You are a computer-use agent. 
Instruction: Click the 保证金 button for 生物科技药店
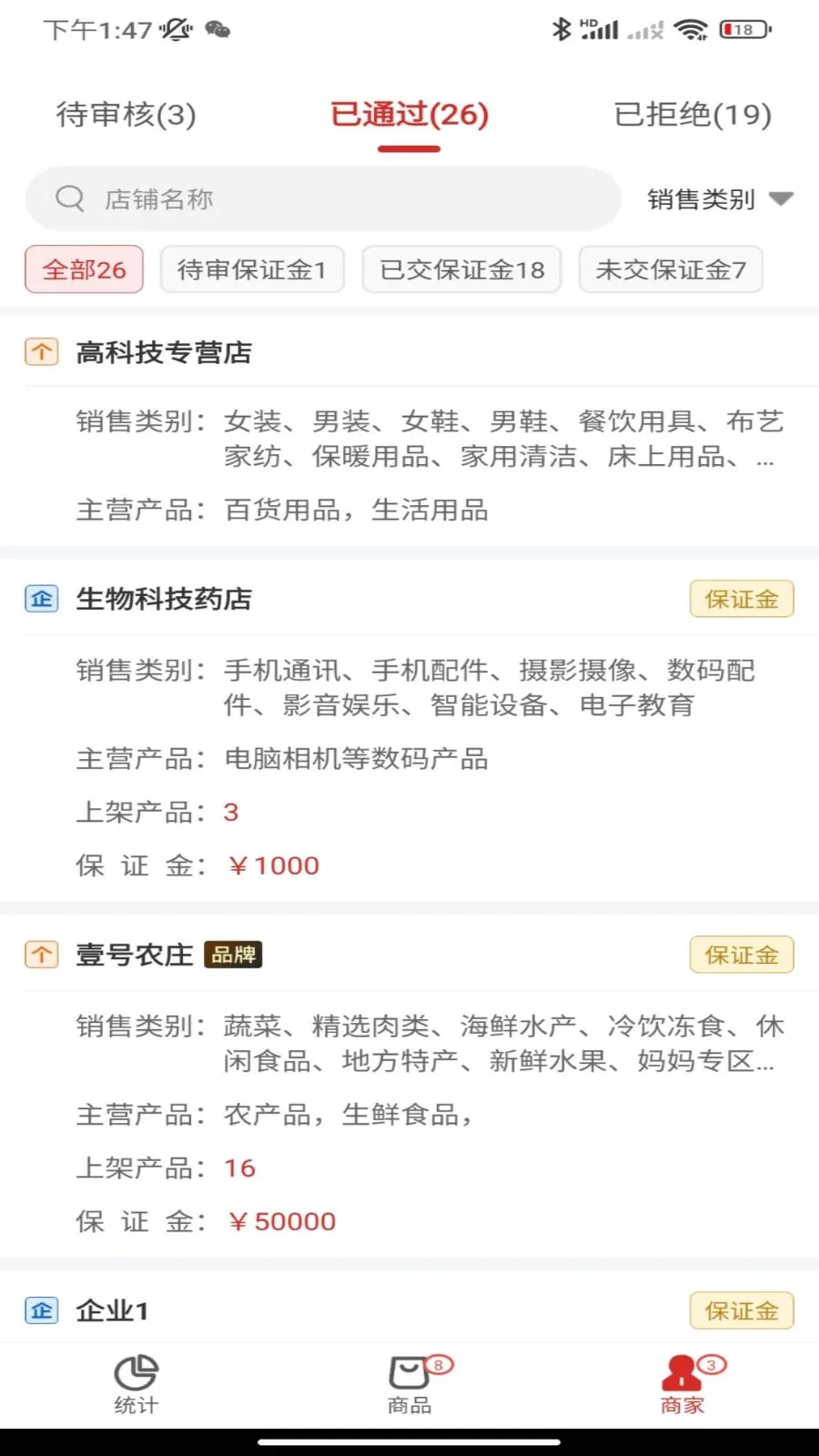tap(742, 599)
